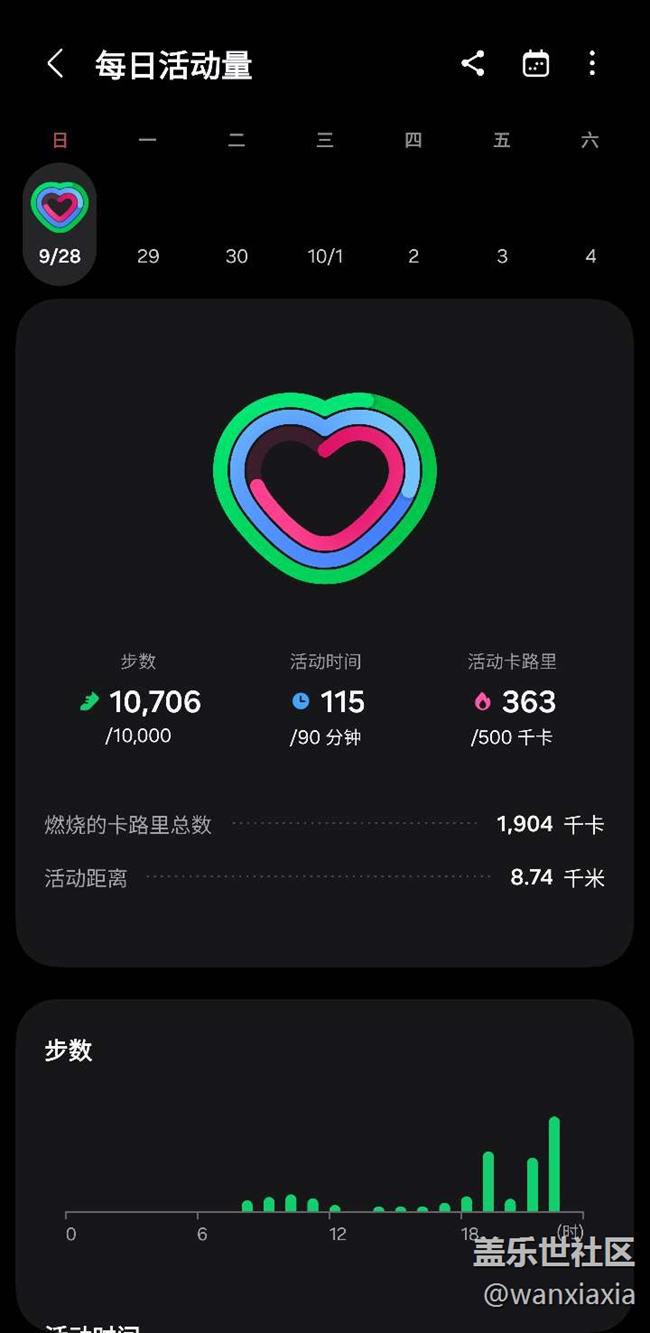
Task: Open the steps hourly chart card
Action: (x=324, y=1130)
